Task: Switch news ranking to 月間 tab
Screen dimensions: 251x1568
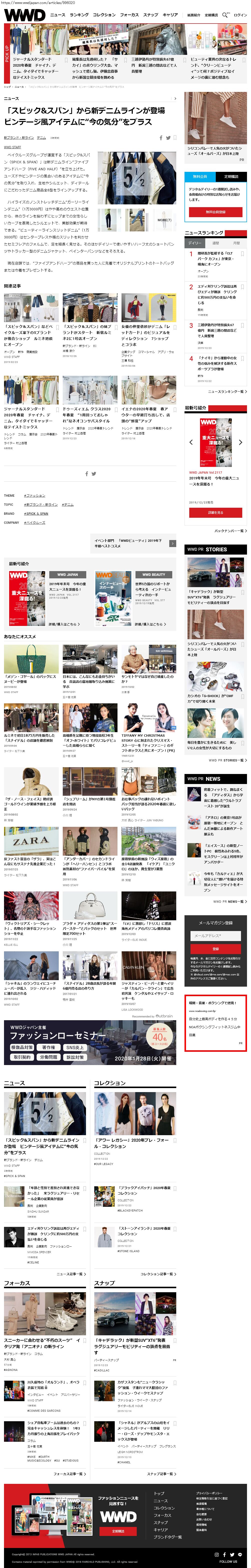Action: tap(236, 243)
